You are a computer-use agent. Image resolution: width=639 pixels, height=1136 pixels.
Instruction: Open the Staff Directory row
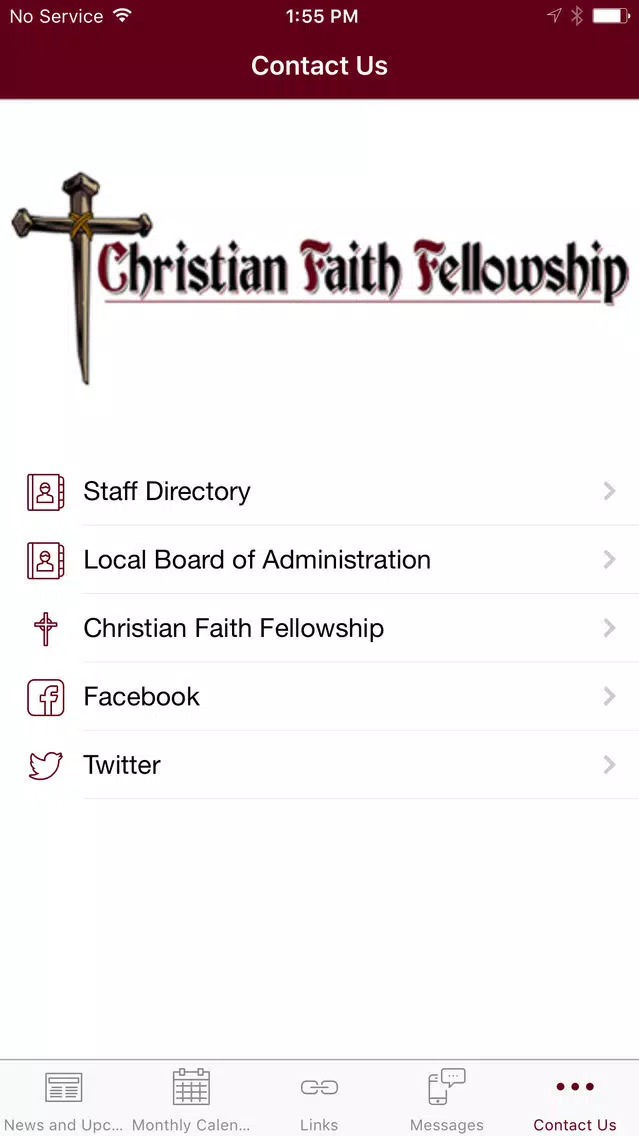tap(320, 491)
